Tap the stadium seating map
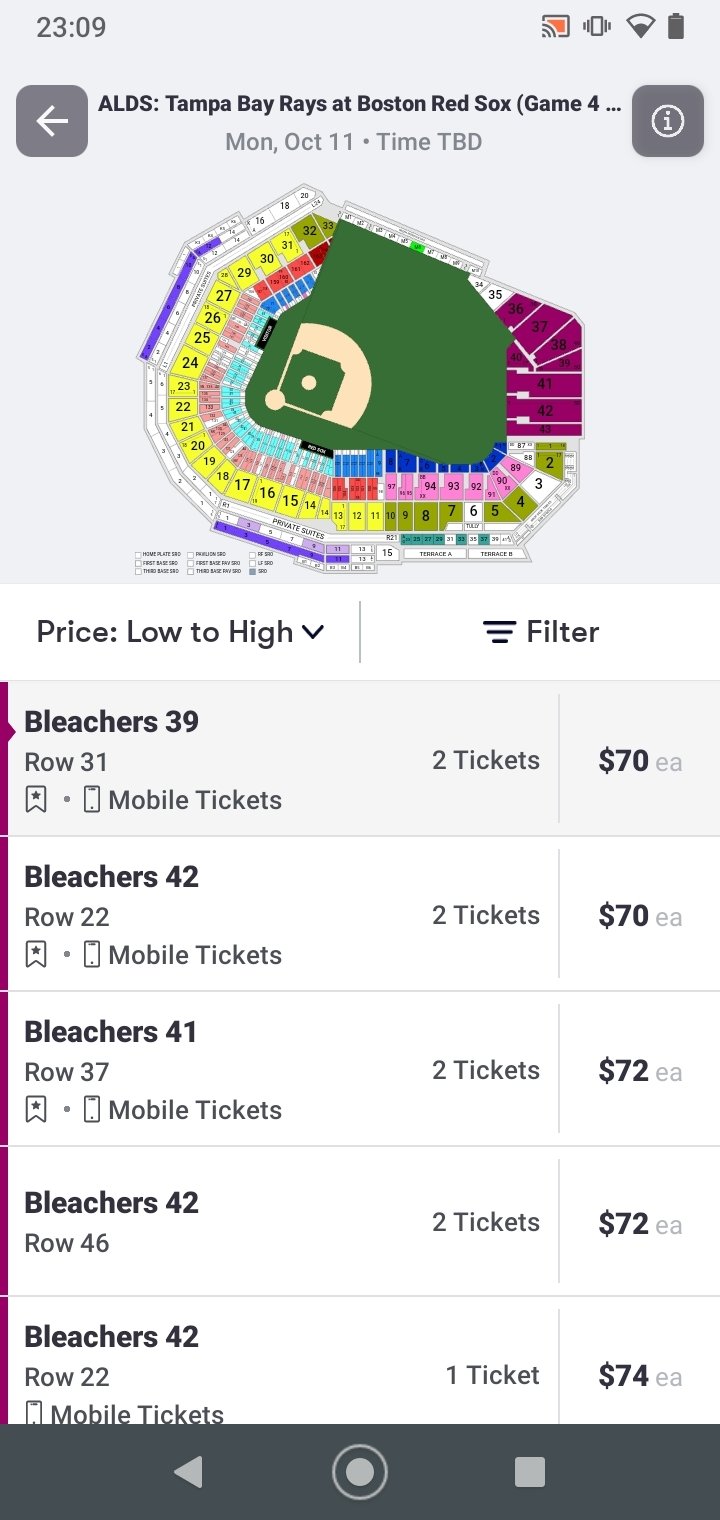This screenshot has height=1520, width=720. [x=360, y=380]
